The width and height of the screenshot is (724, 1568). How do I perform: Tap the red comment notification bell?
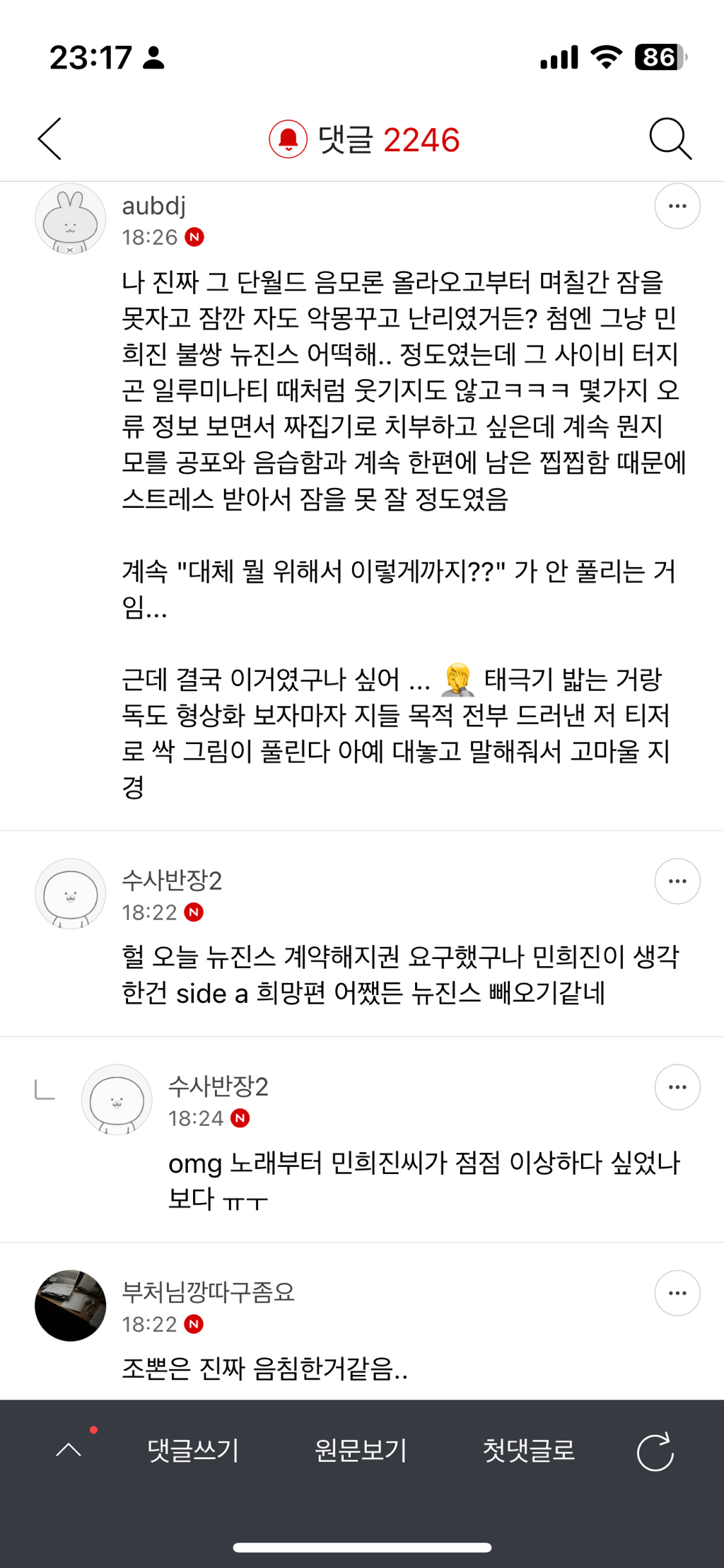[x=288, y=139]
